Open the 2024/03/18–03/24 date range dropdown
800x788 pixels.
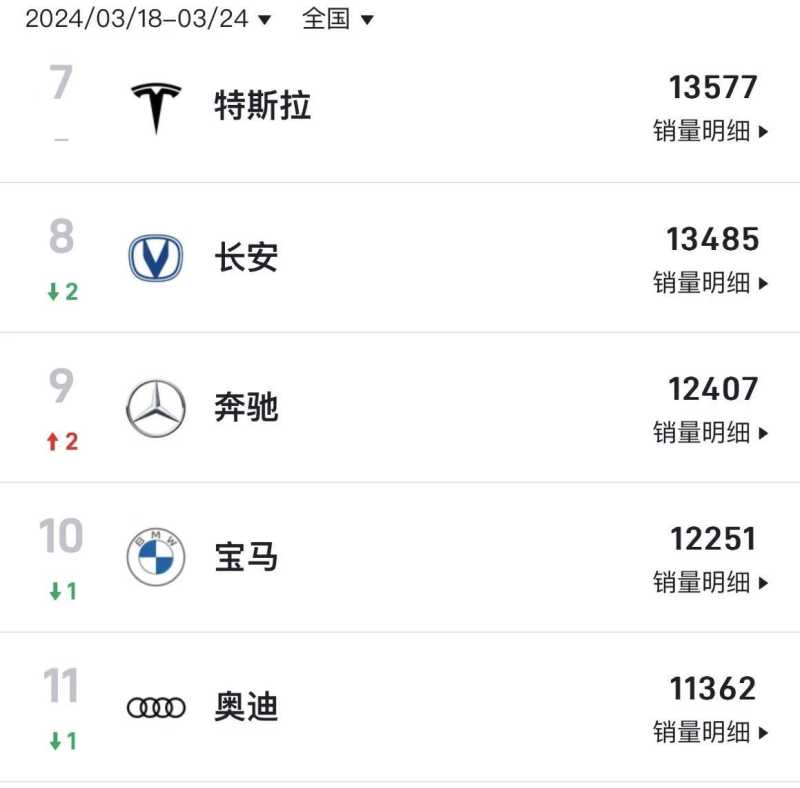pyautogui.click(x=148, y=19)
